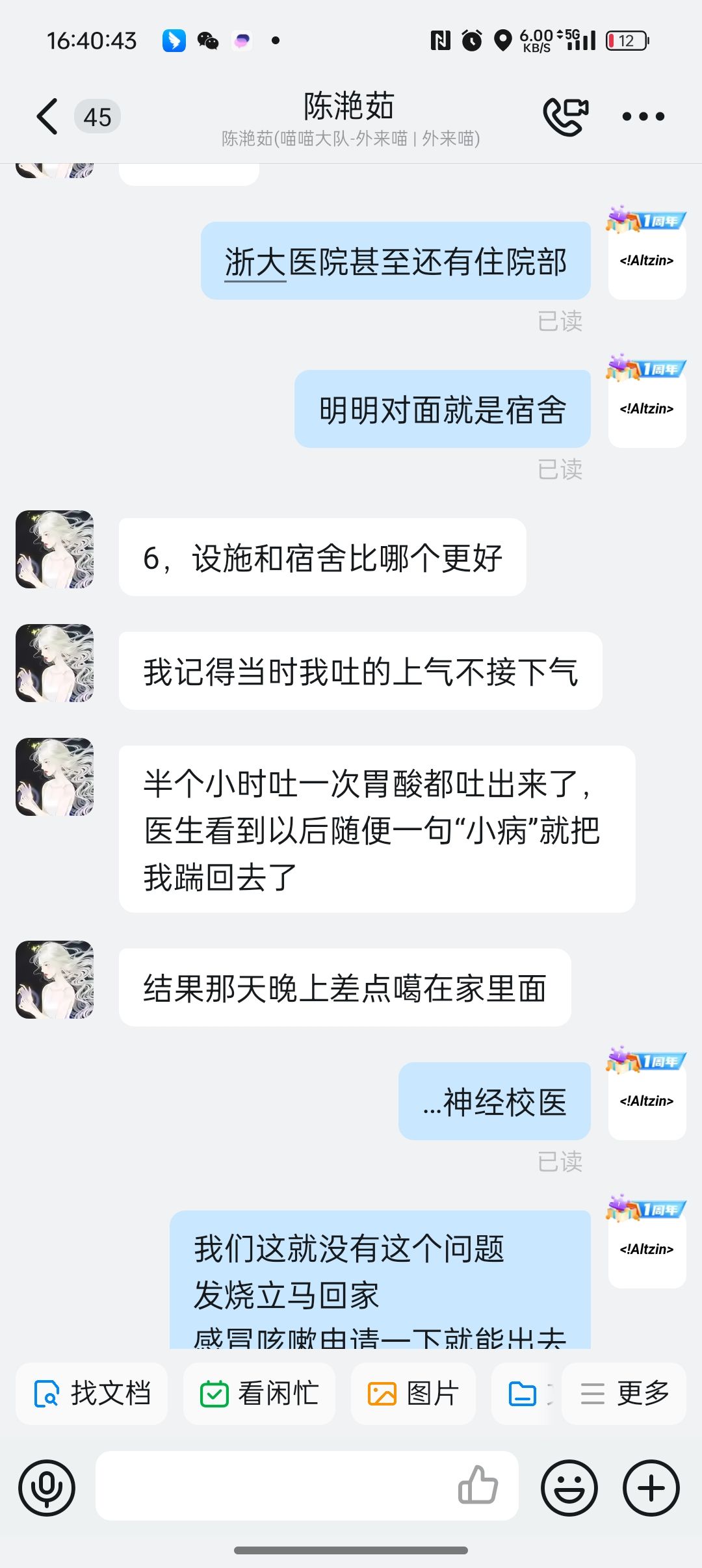This screenshot has width=702, height=1568.
Task: Start a voice or video call
Action: pyautogui.click(x=565, y=117)
